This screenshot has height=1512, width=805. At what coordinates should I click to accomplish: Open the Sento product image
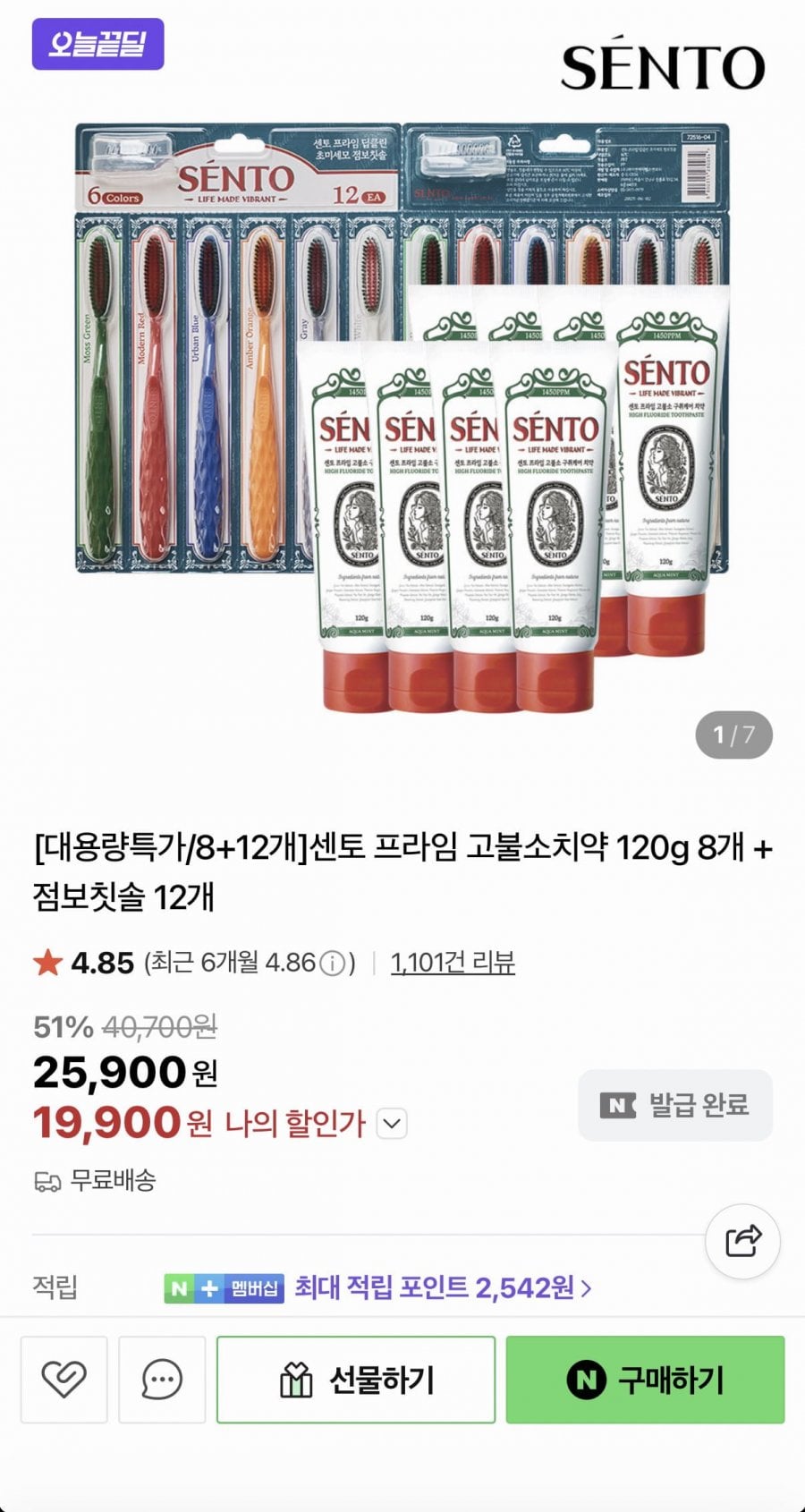tap(402, 412)
